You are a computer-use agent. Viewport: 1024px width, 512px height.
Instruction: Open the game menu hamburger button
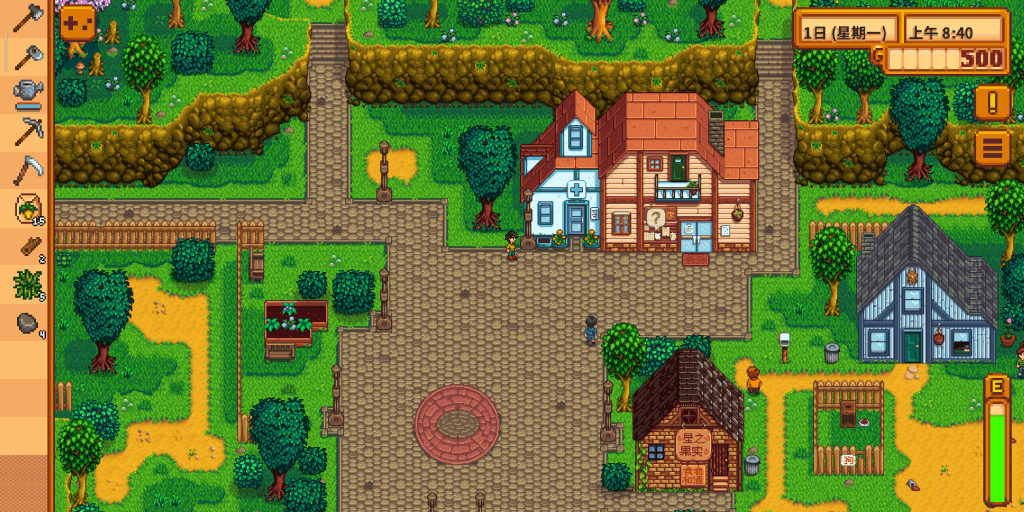click(992, 149)
